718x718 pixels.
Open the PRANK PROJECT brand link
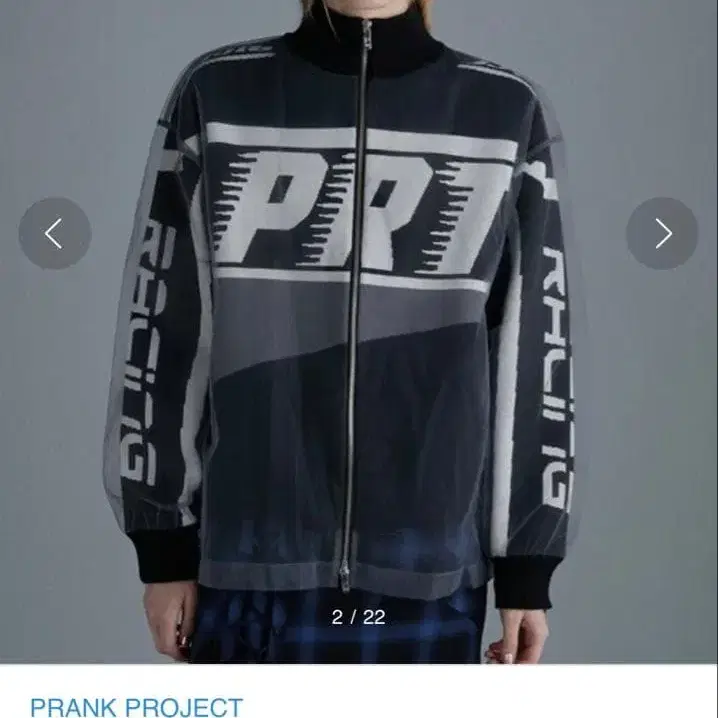tap(137, 706)
